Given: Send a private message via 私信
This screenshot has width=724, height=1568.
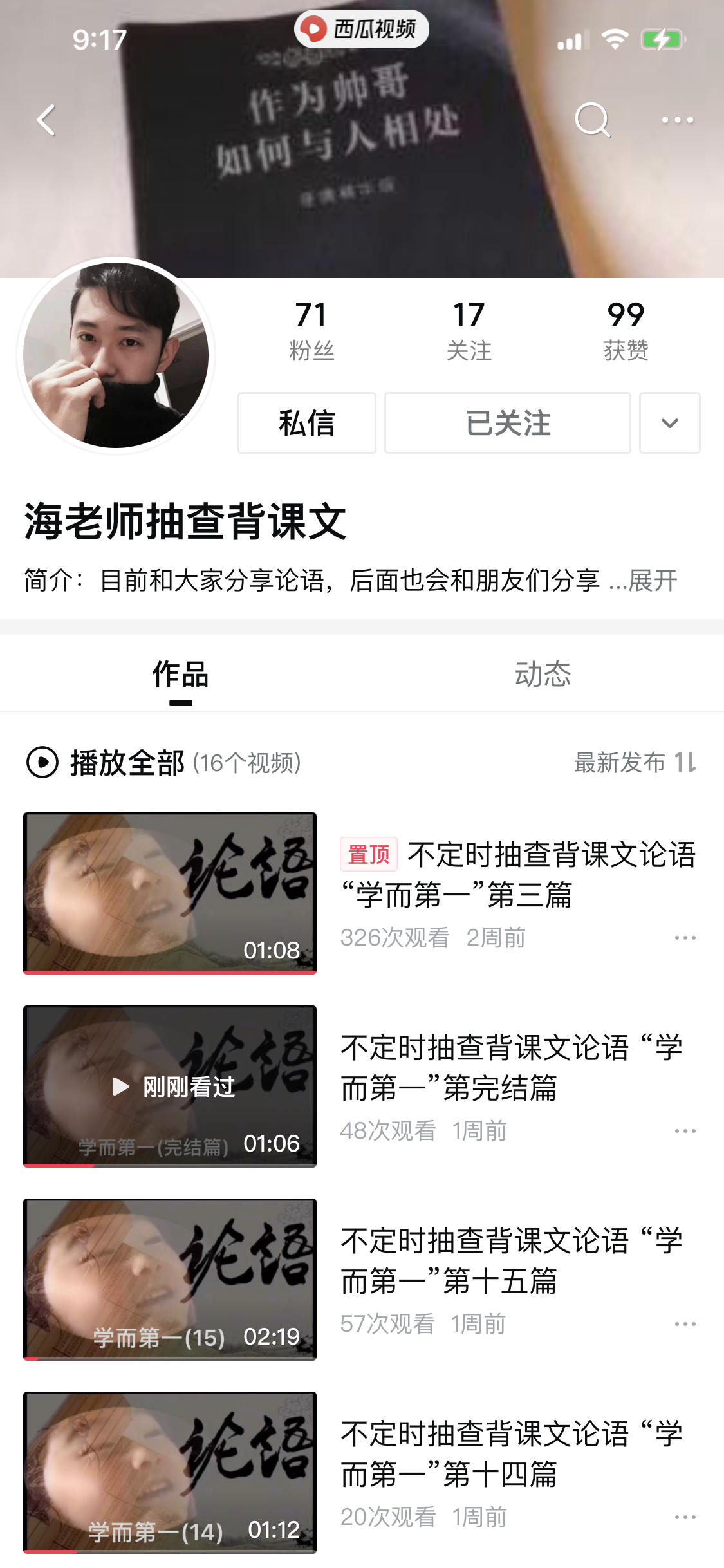Looking at the screenshot, I should pyautogui.click(x=306, y=423).
